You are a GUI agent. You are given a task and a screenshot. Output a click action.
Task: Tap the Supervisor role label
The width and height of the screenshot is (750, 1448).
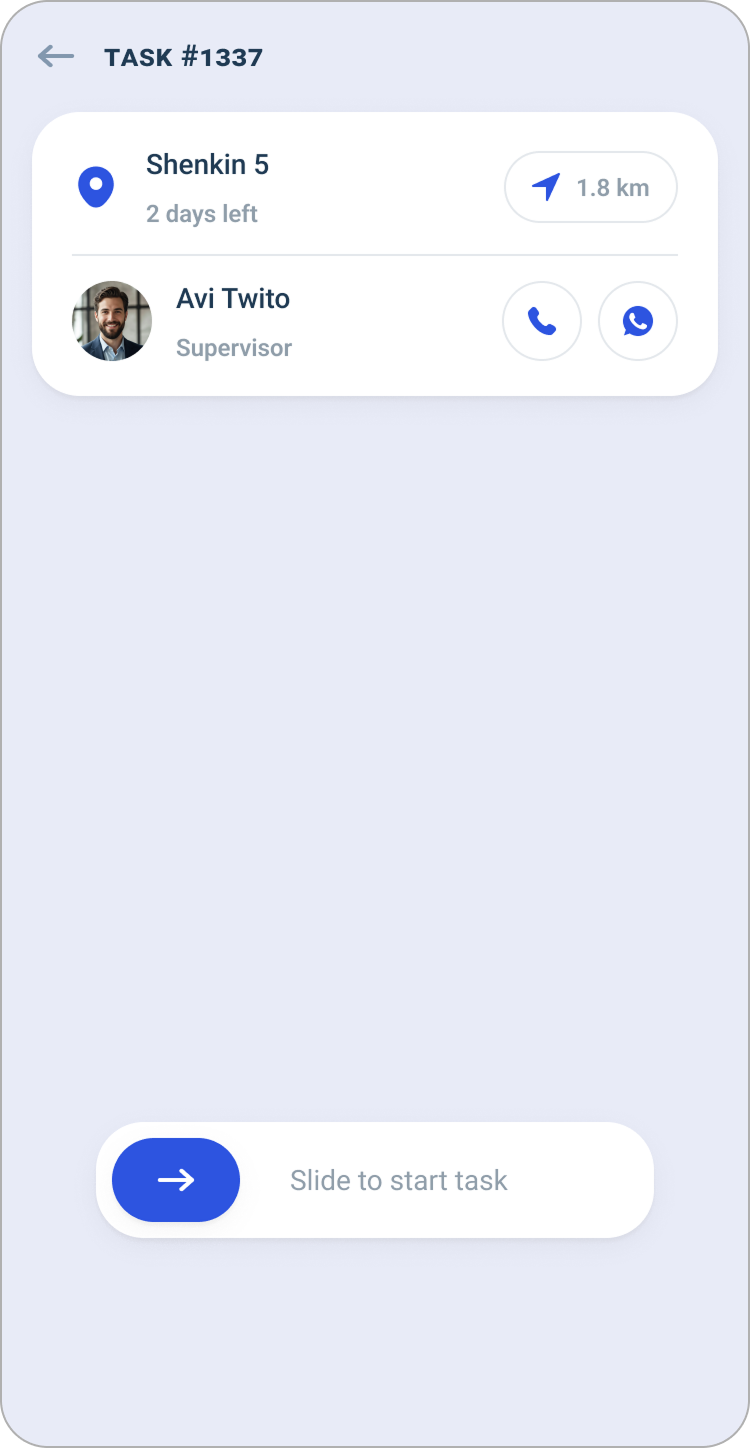[234, 347]
